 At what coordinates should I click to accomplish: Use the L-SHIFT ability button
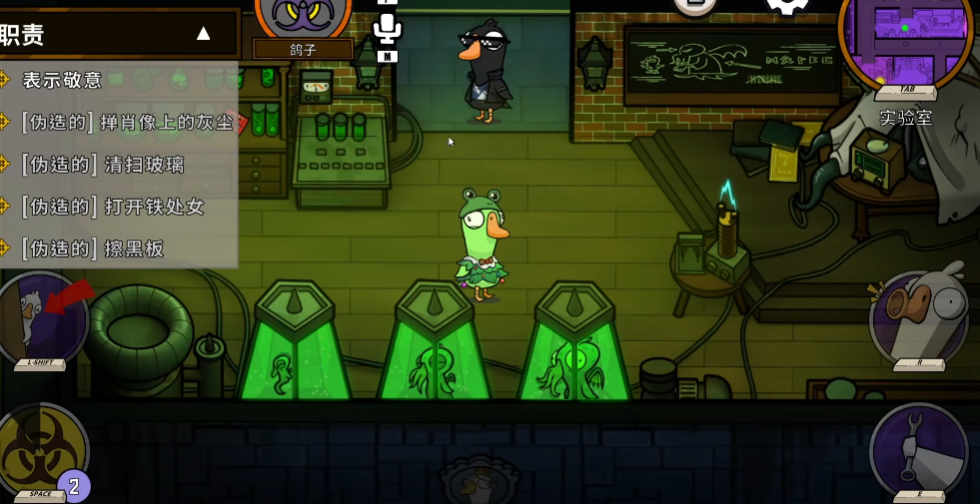[x=42, y=318]
